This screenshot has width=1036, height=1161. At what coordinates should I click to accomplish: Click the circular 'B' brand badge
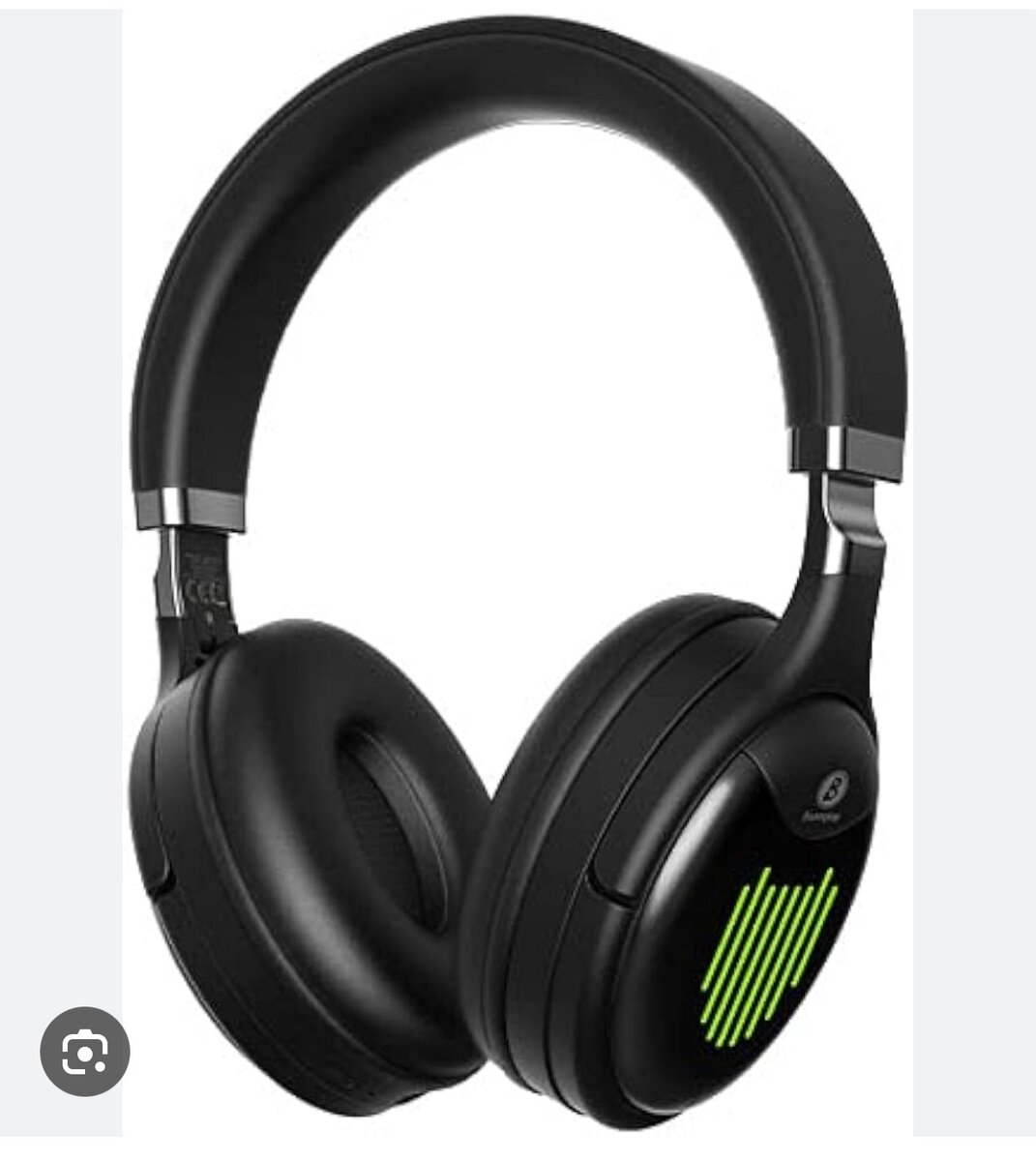[x=832, y=789]
